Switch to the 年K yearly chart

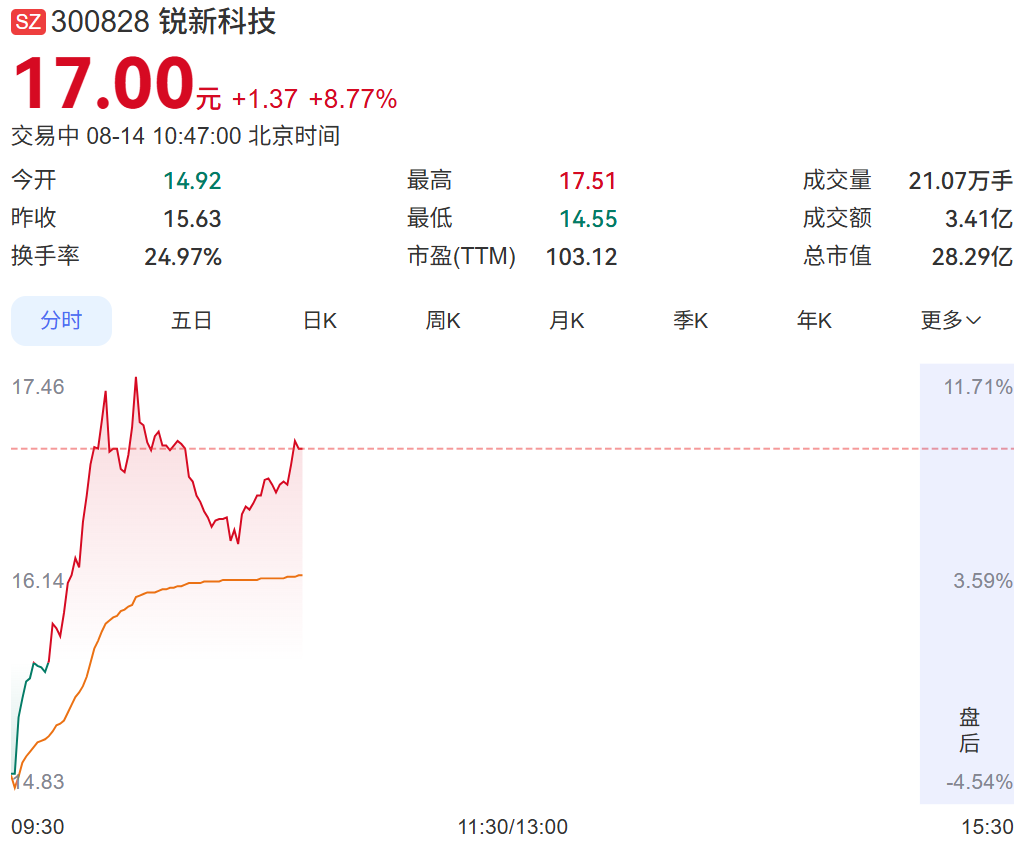click(x=814, y=321)
